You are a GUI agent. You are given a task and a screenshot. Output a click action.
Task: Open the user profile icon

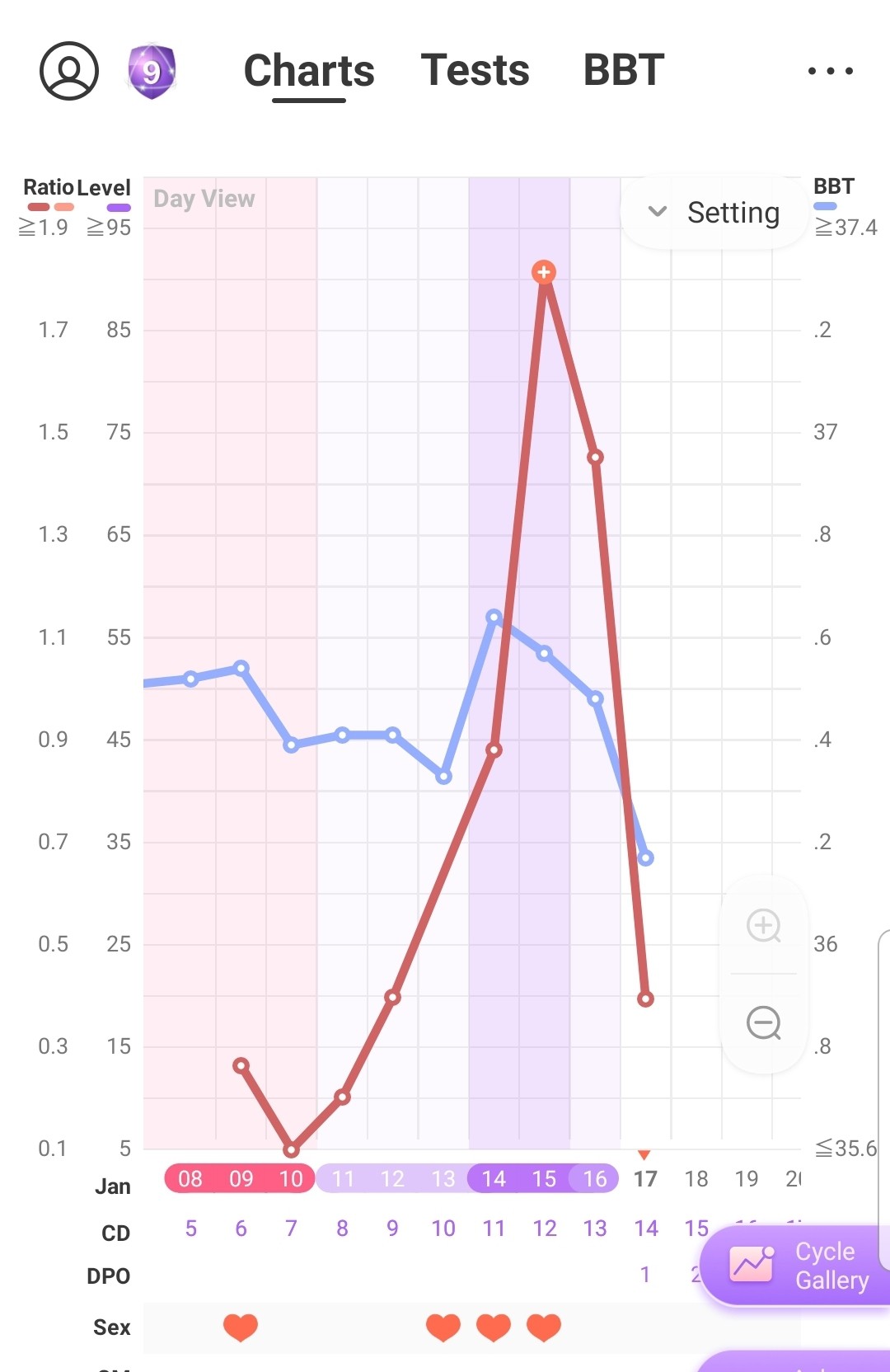[69, 71]
